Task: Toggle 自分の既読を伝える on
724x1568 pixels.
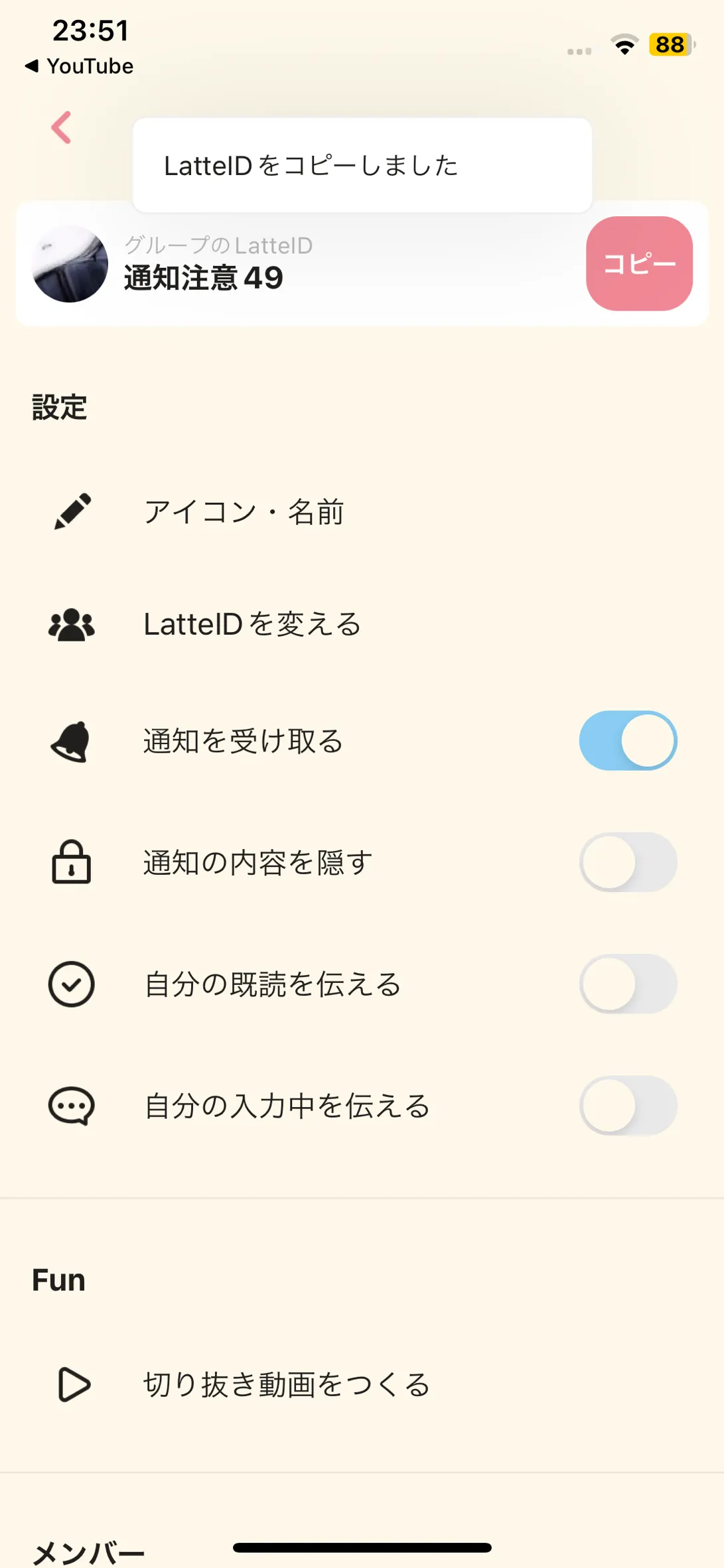Action: pyautogui.click(x=628, y=984)
